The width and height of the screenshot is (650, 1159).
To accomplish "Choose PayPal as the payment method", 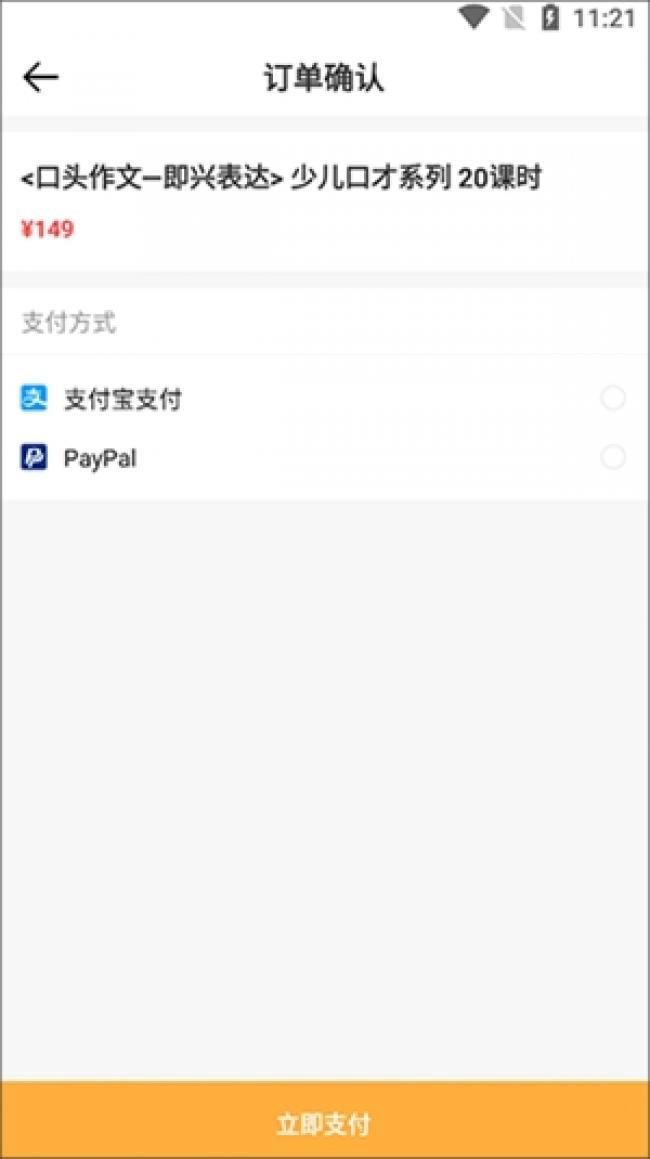I will click(325, 458).
